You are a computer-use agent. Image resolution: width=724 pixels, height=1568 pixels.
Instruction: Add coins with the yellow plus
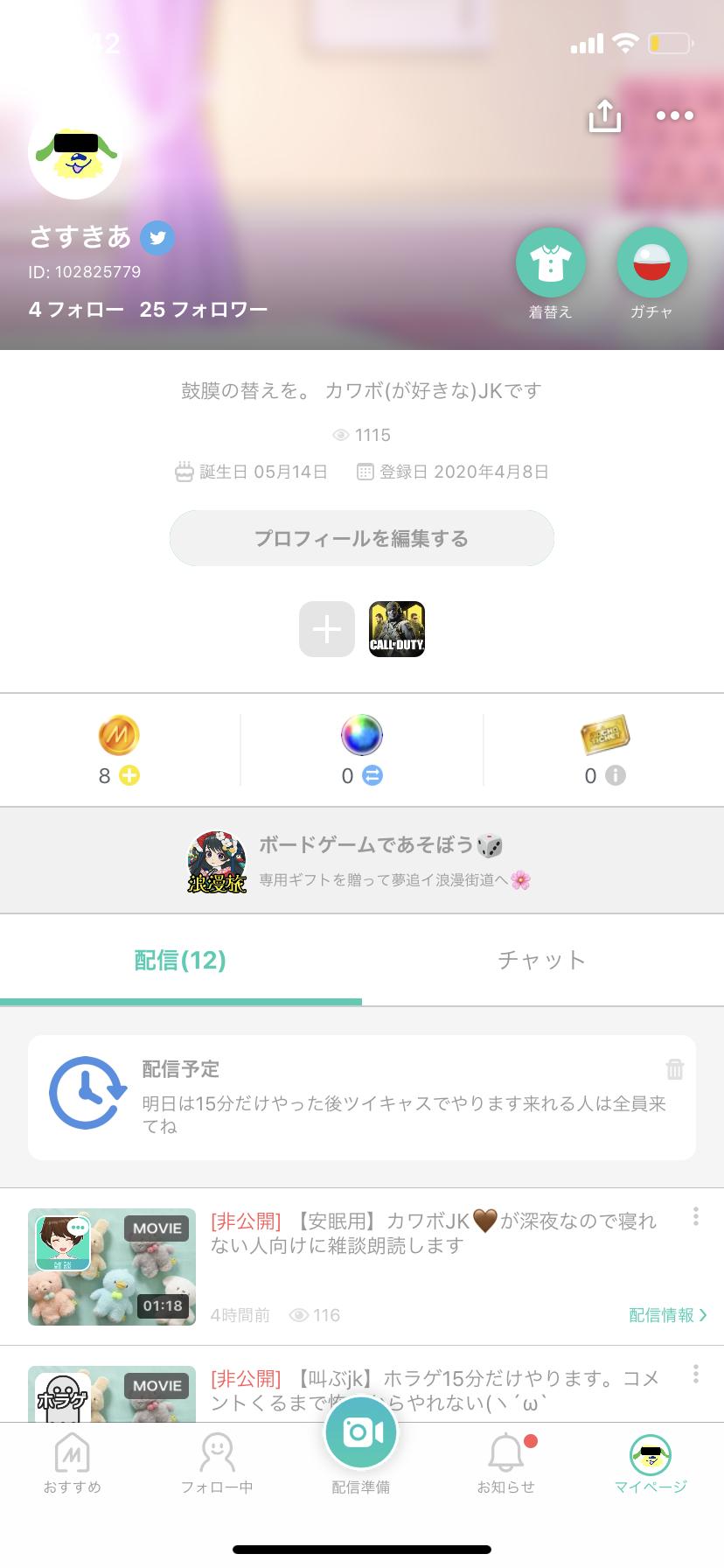pyautogui.click(x=129, y=775)
